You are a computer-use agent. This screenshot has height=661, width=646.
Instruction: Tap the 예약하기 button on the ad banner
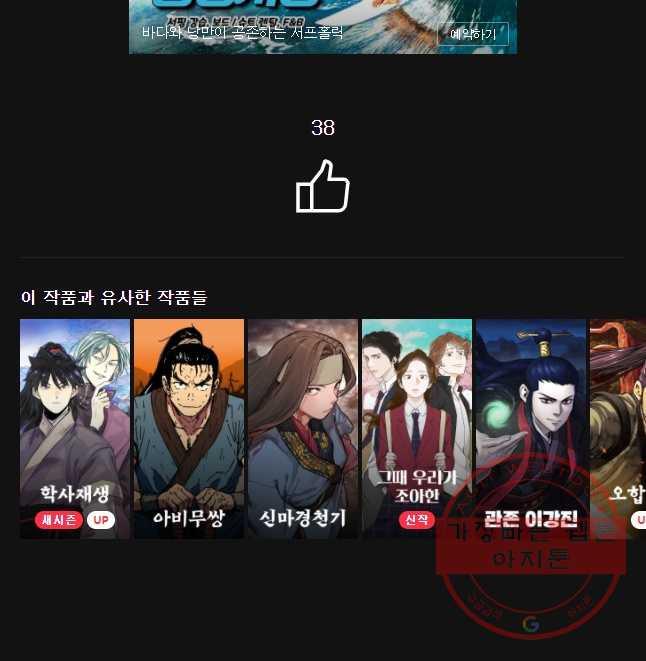click(x=473, y=34)
